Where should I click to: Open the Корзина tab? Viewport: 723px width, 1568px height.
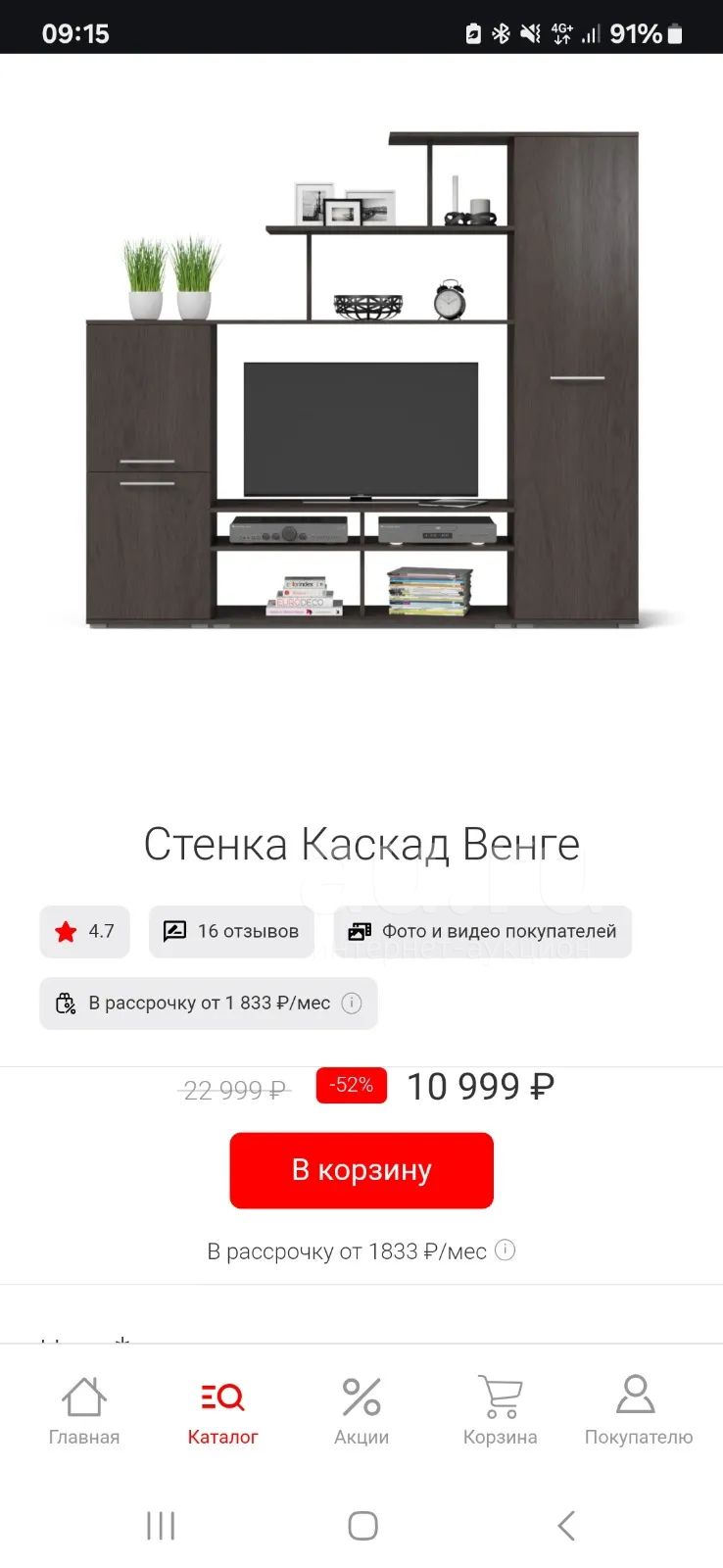click(500, 1411)
